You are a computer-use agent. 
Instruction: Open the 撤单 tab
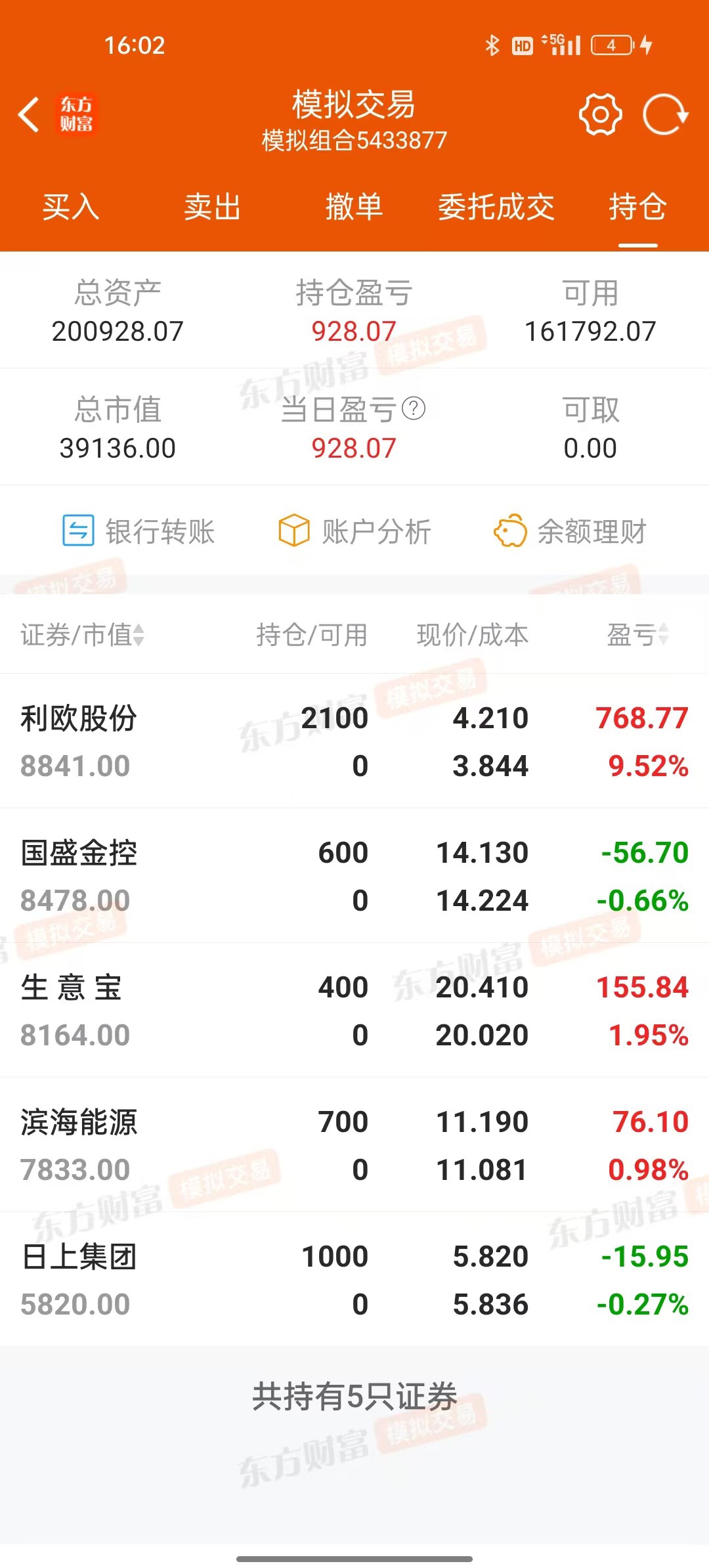pos(354,207)
